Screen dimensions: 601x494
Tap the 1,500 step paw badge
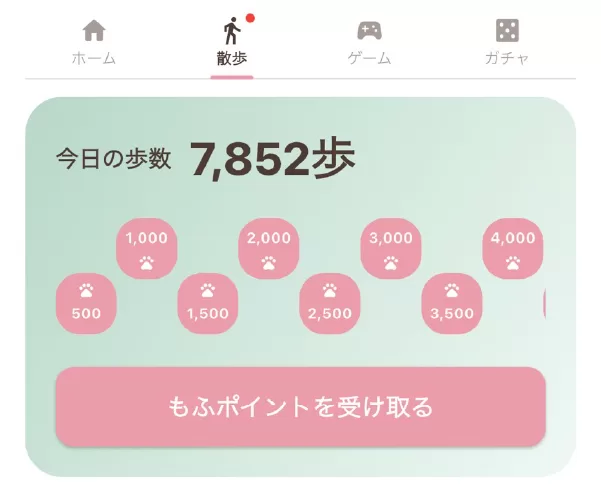(x=208, y=302)
